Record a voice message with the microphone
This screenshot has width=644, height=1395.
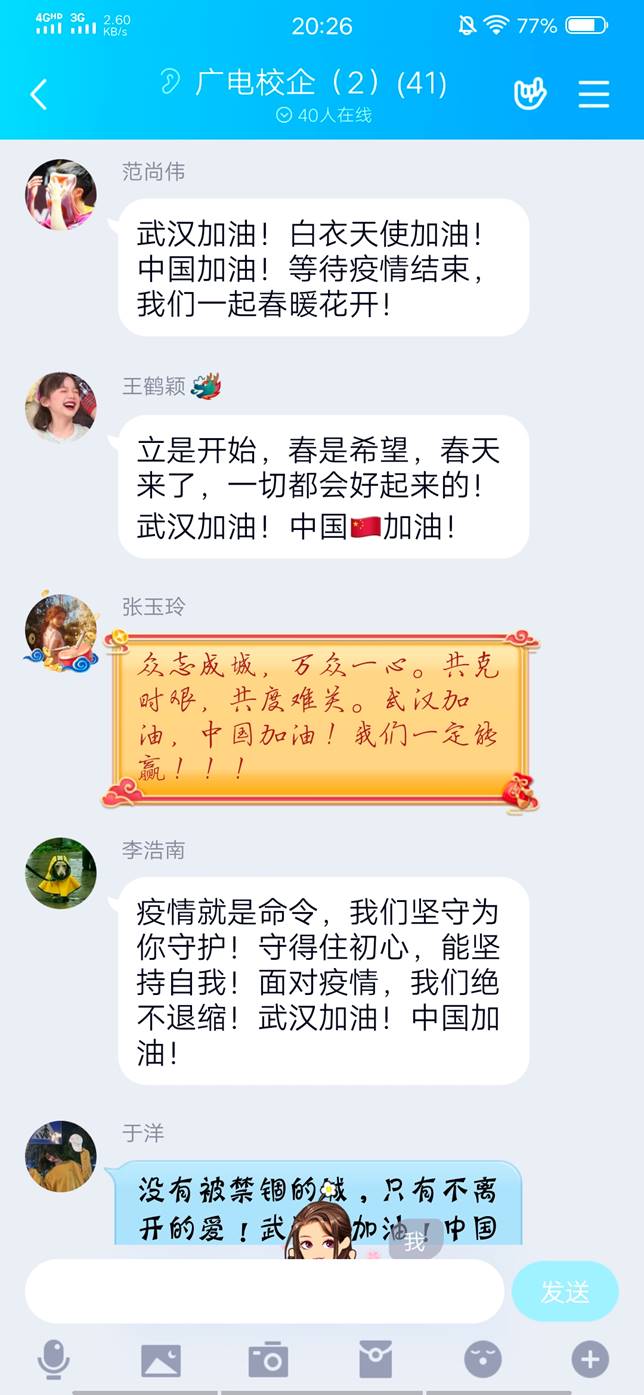(x=53, y=1360)
